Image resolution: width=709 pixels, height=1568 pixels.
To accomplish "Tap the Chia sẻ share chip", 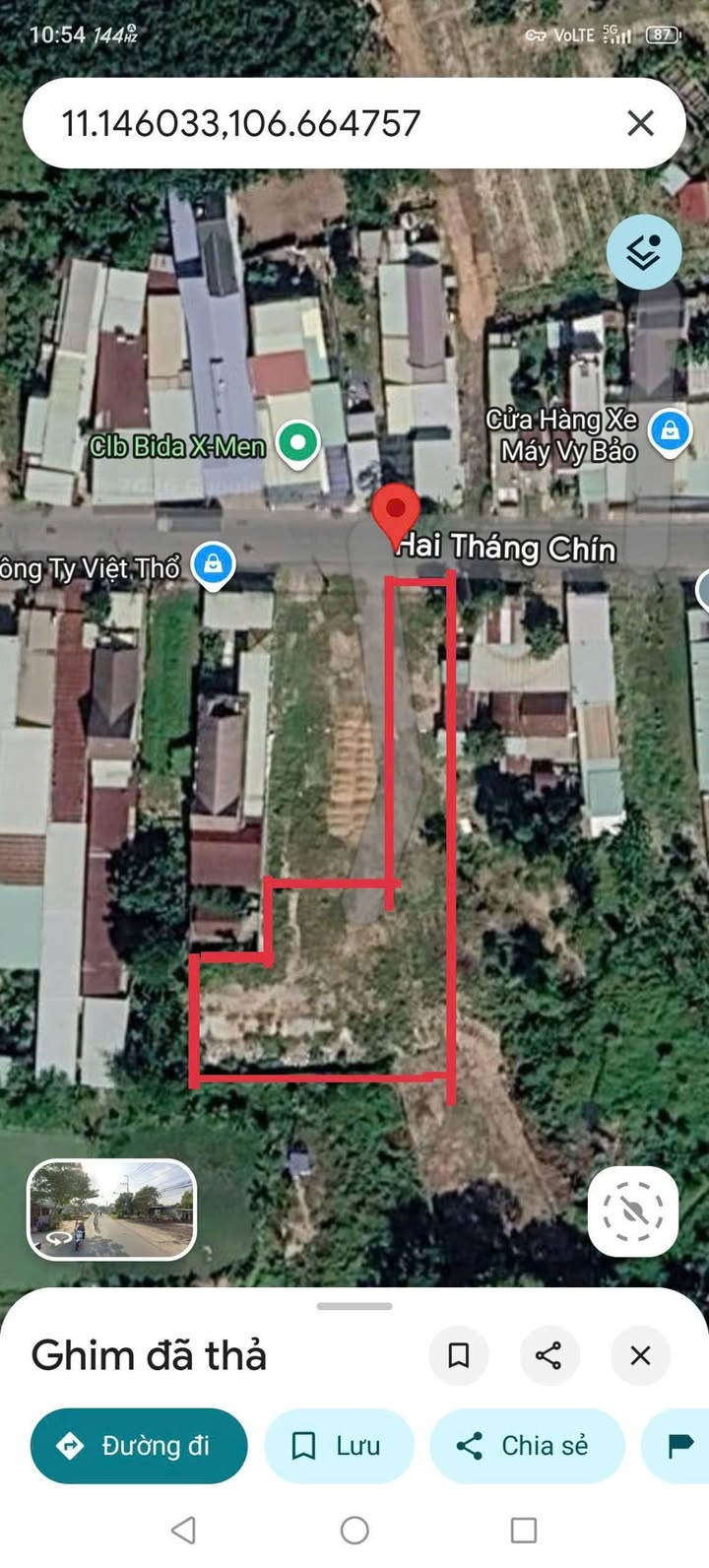I will pos(526,1446).
